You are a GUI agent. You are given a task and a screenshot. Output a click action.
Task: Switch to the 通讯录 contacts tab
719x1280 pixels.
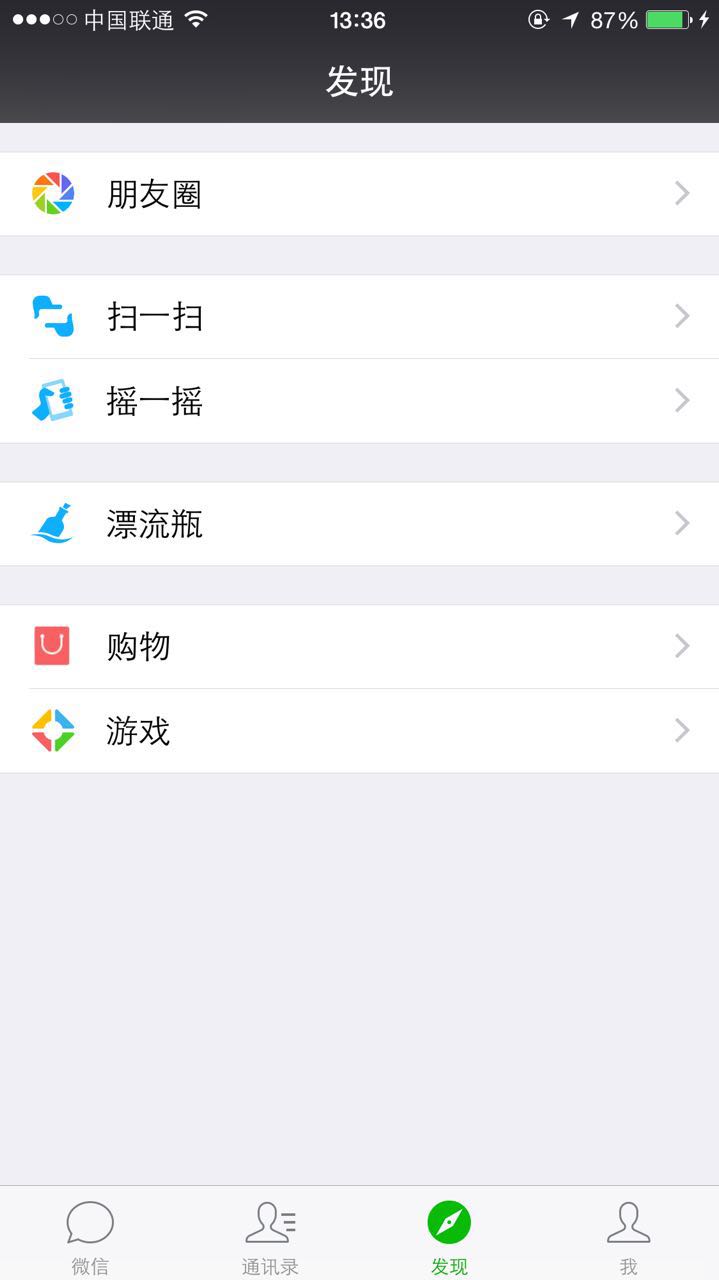[x=270, y=1237]
